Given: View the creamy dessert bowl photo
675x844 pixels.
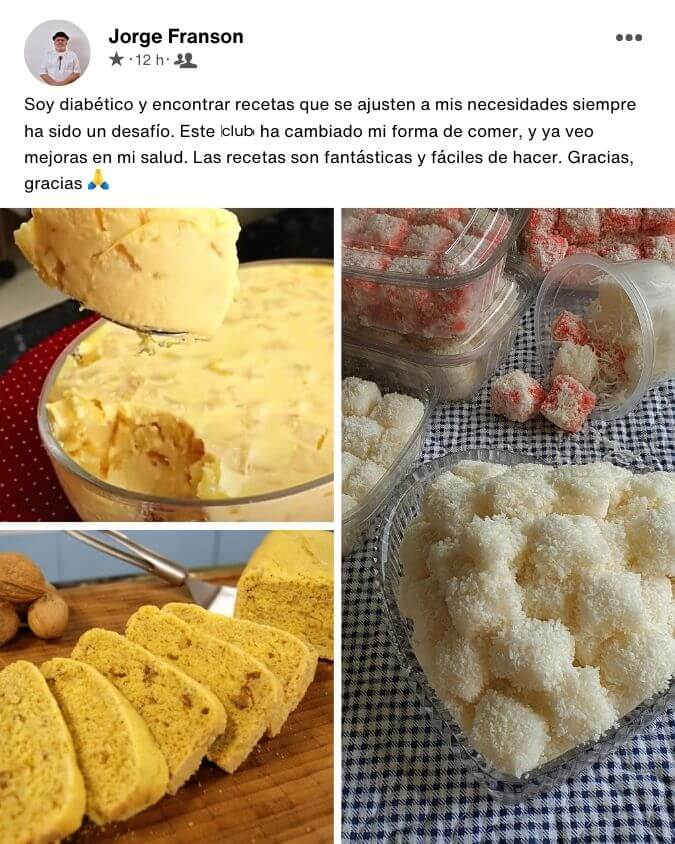Looking at the screenshot, I should tap(167, 364).
